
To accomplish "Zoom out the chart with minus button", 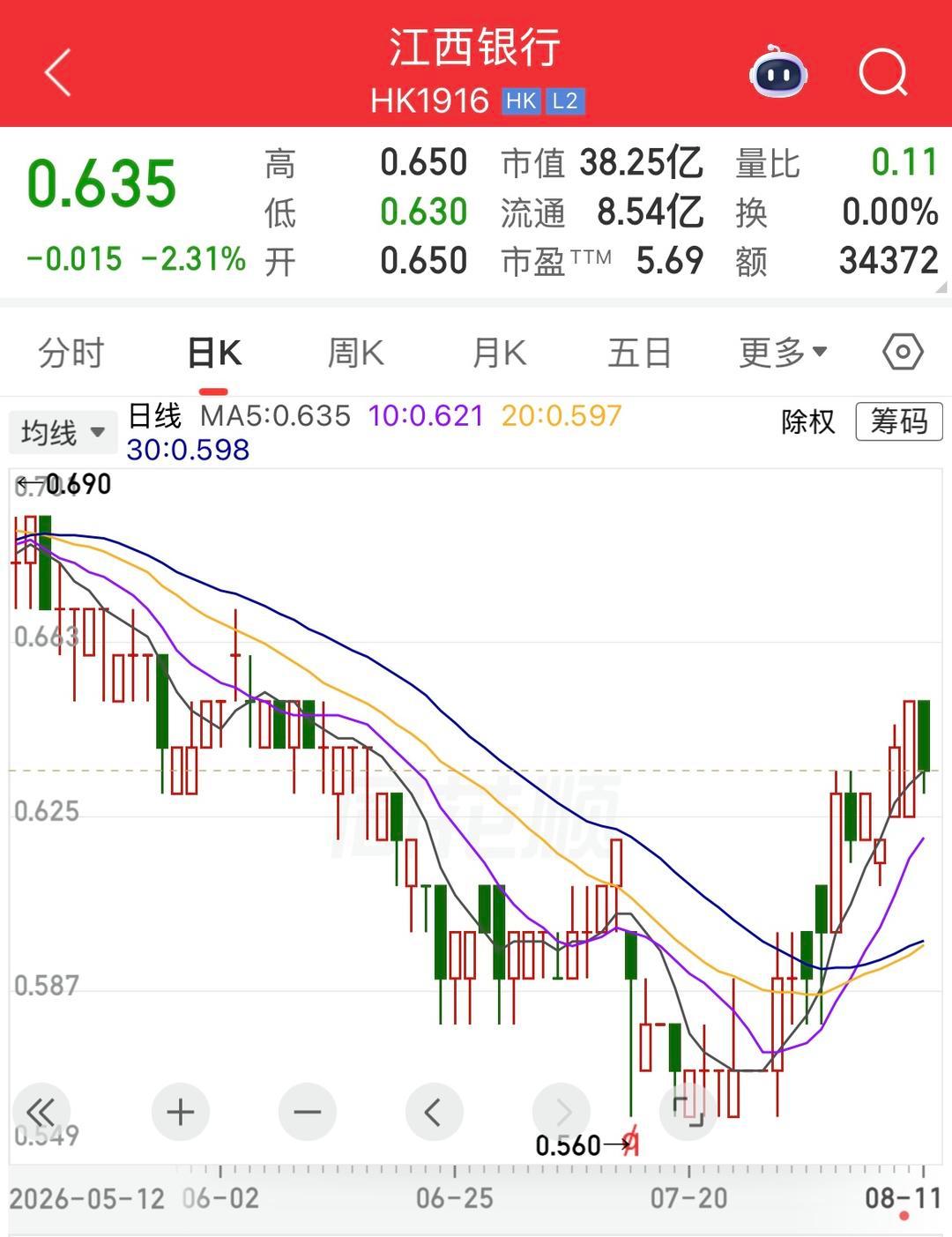I will click(x=308, y=1112).
